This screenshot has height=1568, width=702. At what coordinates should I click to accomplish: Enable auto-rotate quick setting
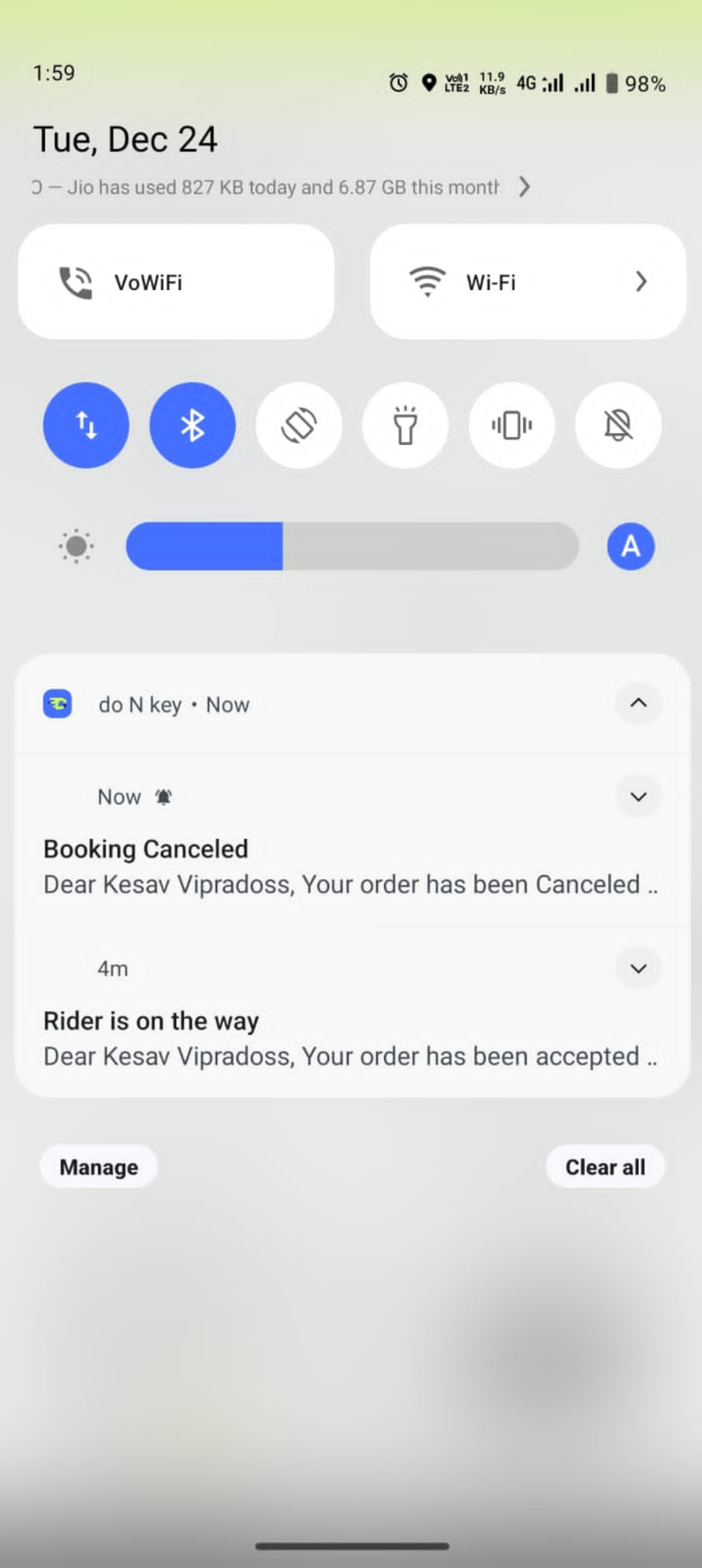299,425
